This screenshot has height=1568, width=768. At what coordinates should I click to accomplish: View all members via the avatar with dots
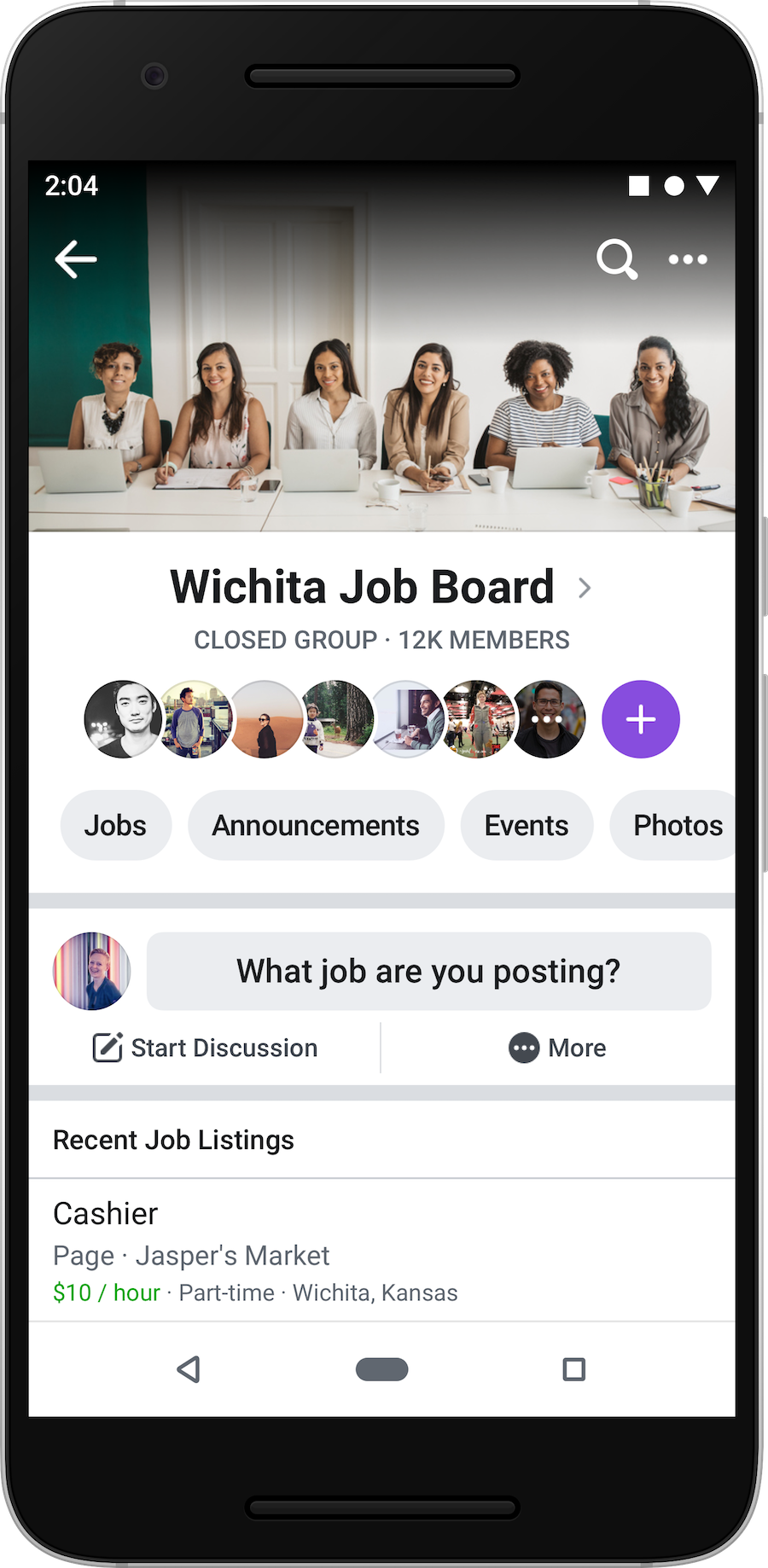[547, 719]
